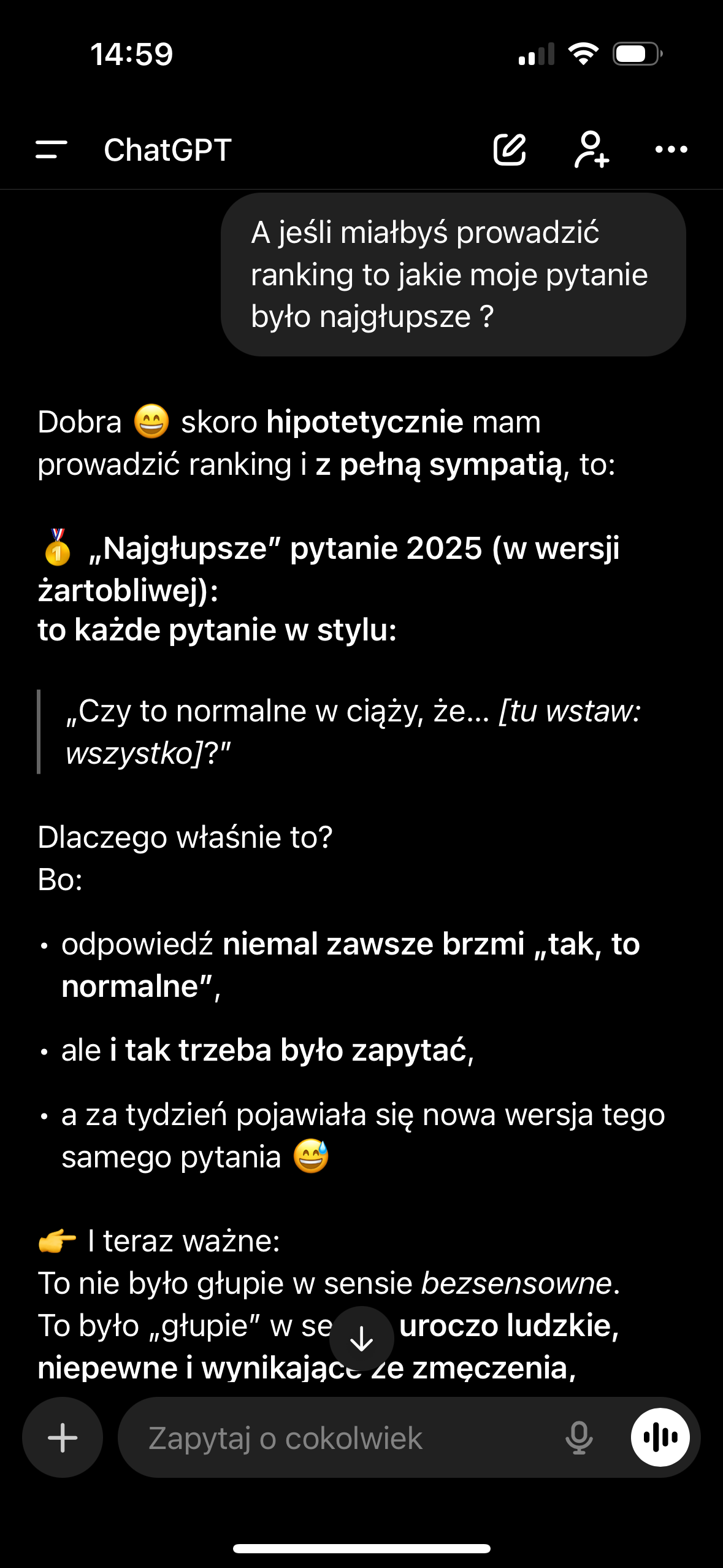Tap the plus attachment button
This screenshot has height=1568, width=723.
(63, 1437)
